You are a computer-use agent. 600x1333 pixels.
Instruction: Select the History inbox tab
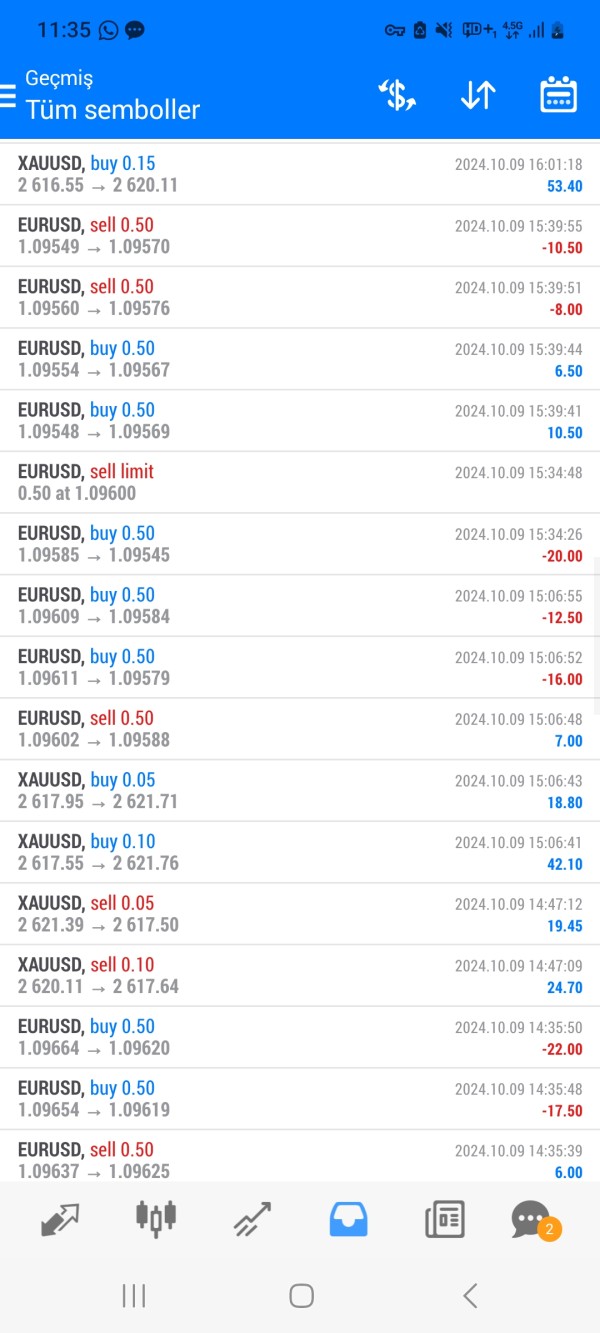(x=348, y=1219)
